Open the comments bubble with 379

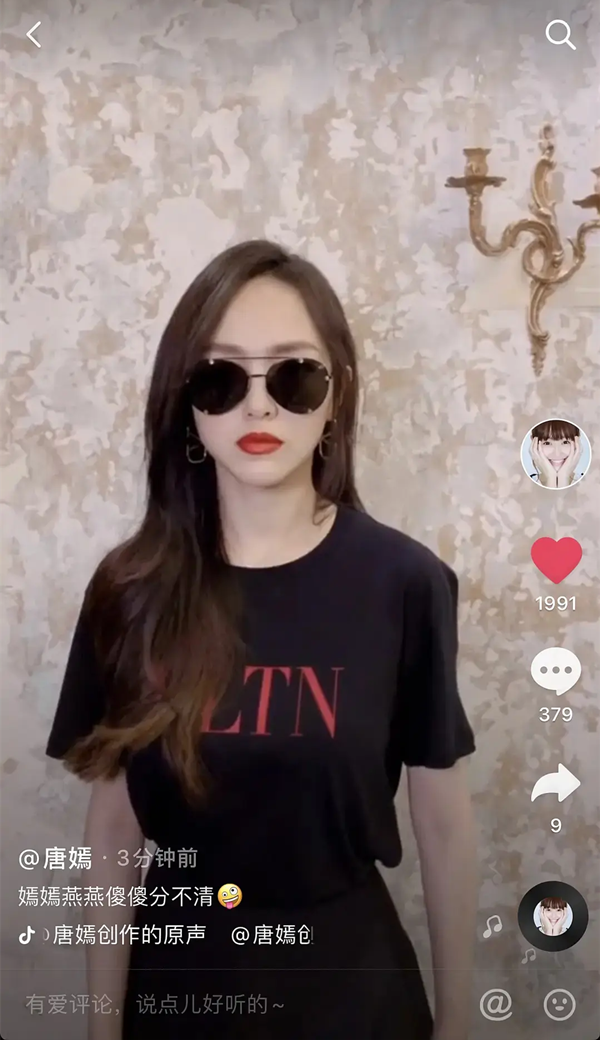[x=555, y=671]
